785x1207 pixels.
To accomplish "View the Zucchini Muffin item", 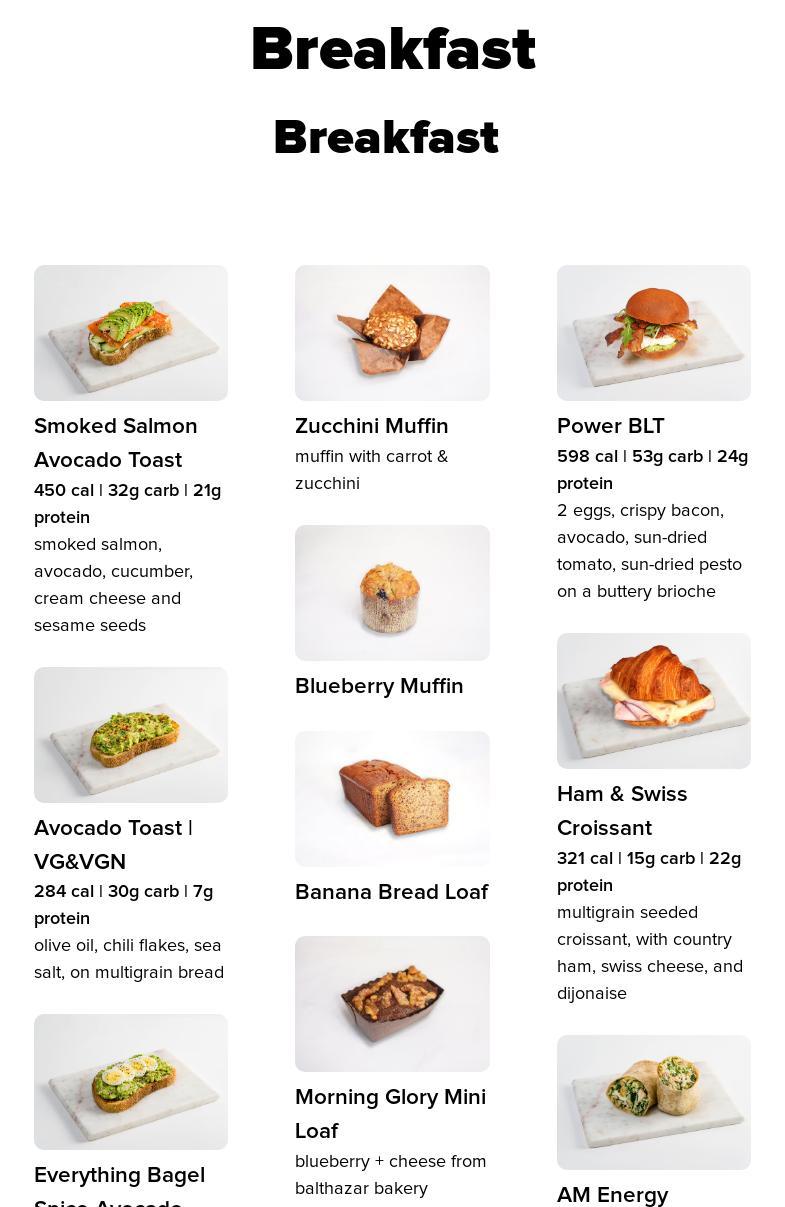I will point(392,333).
